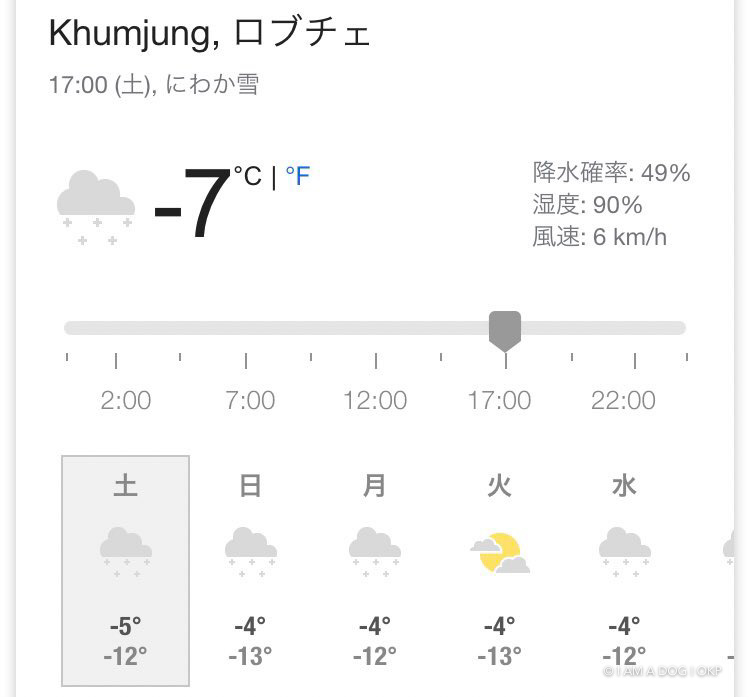Choose the 水 (Wednesday) forecast tile
This screenshot has height=697, width=749.
[624, 570]
